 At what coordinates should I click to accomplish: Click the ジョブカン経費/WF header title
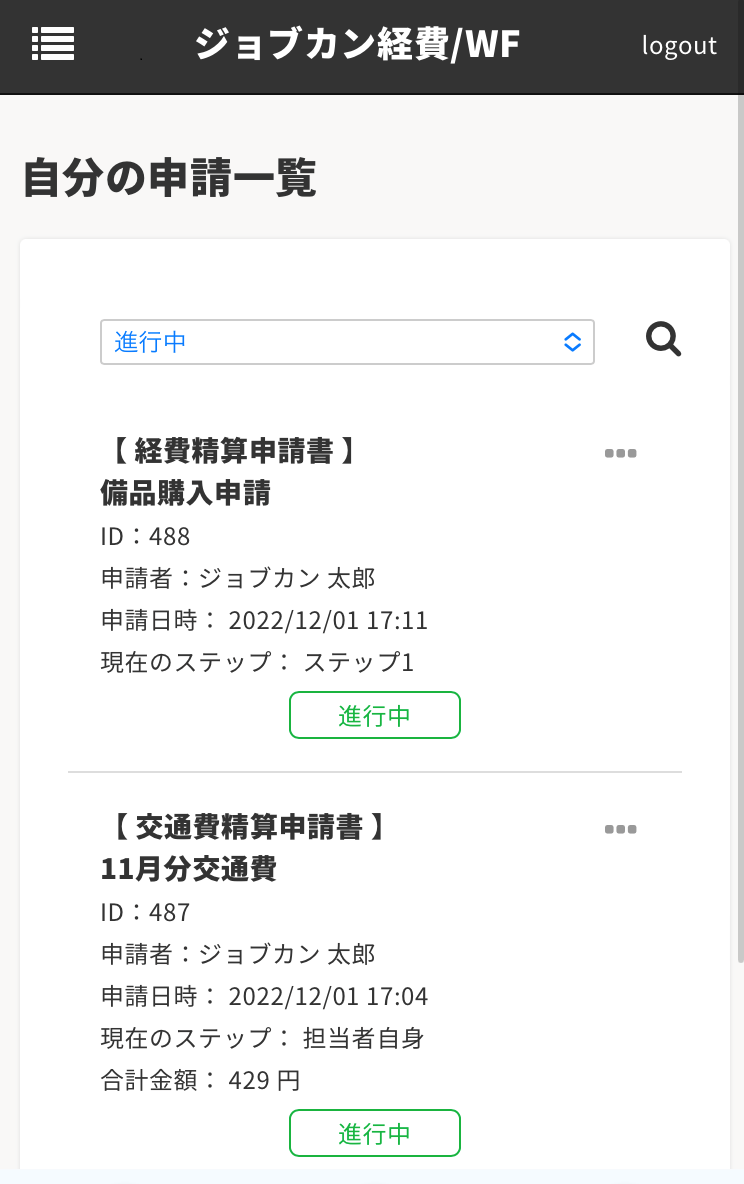pos(357,44)
